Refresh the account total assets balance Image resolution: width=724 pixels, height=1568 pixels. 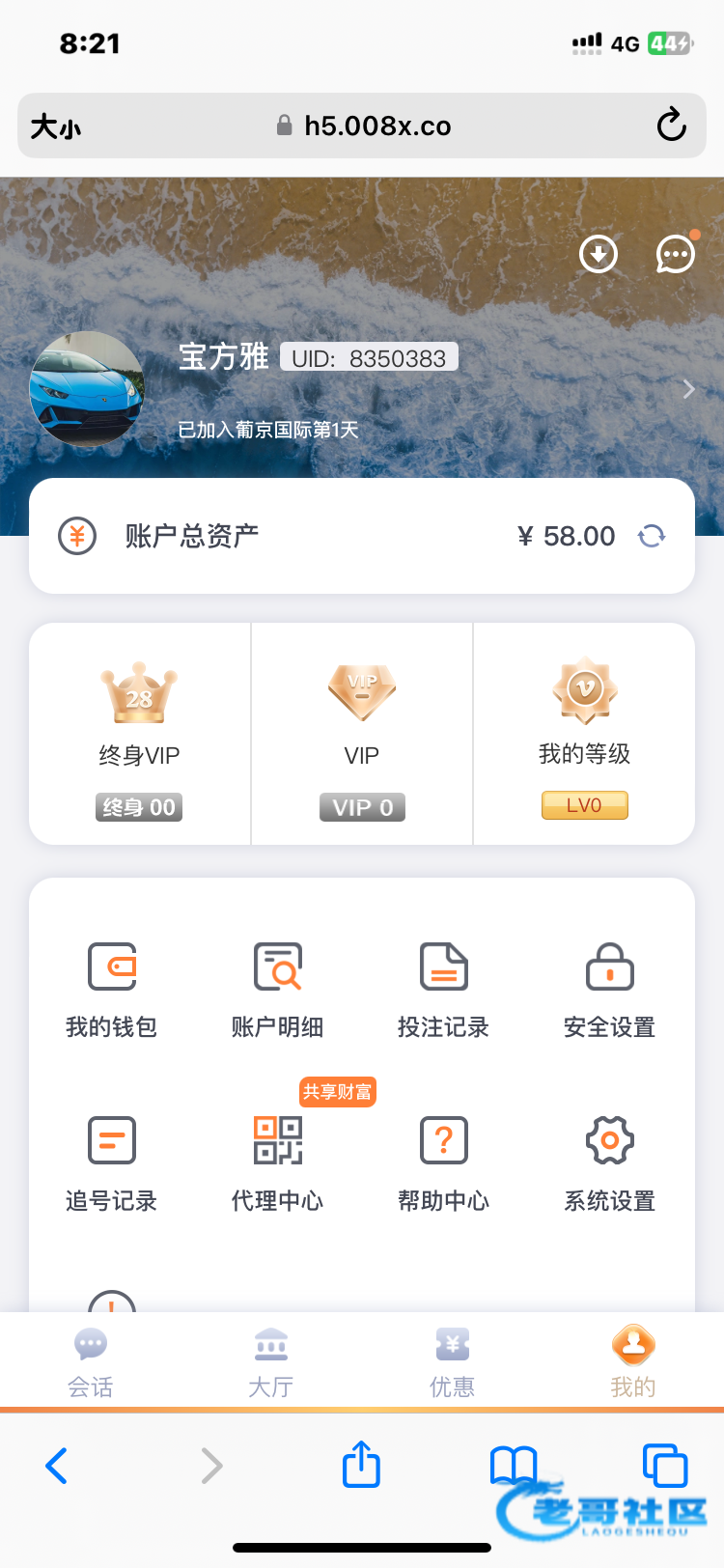point(652,536)
